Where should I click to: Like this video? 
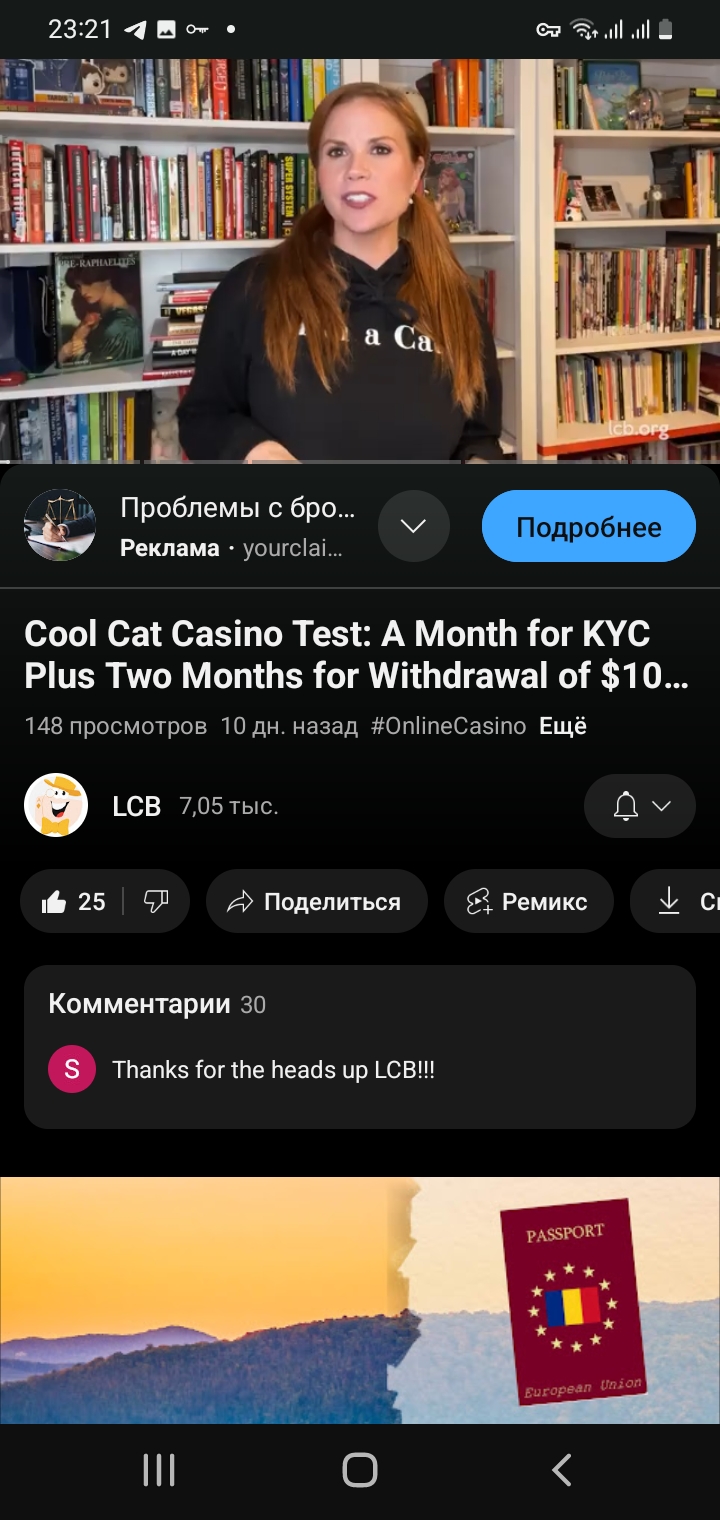tap(73, 902)
